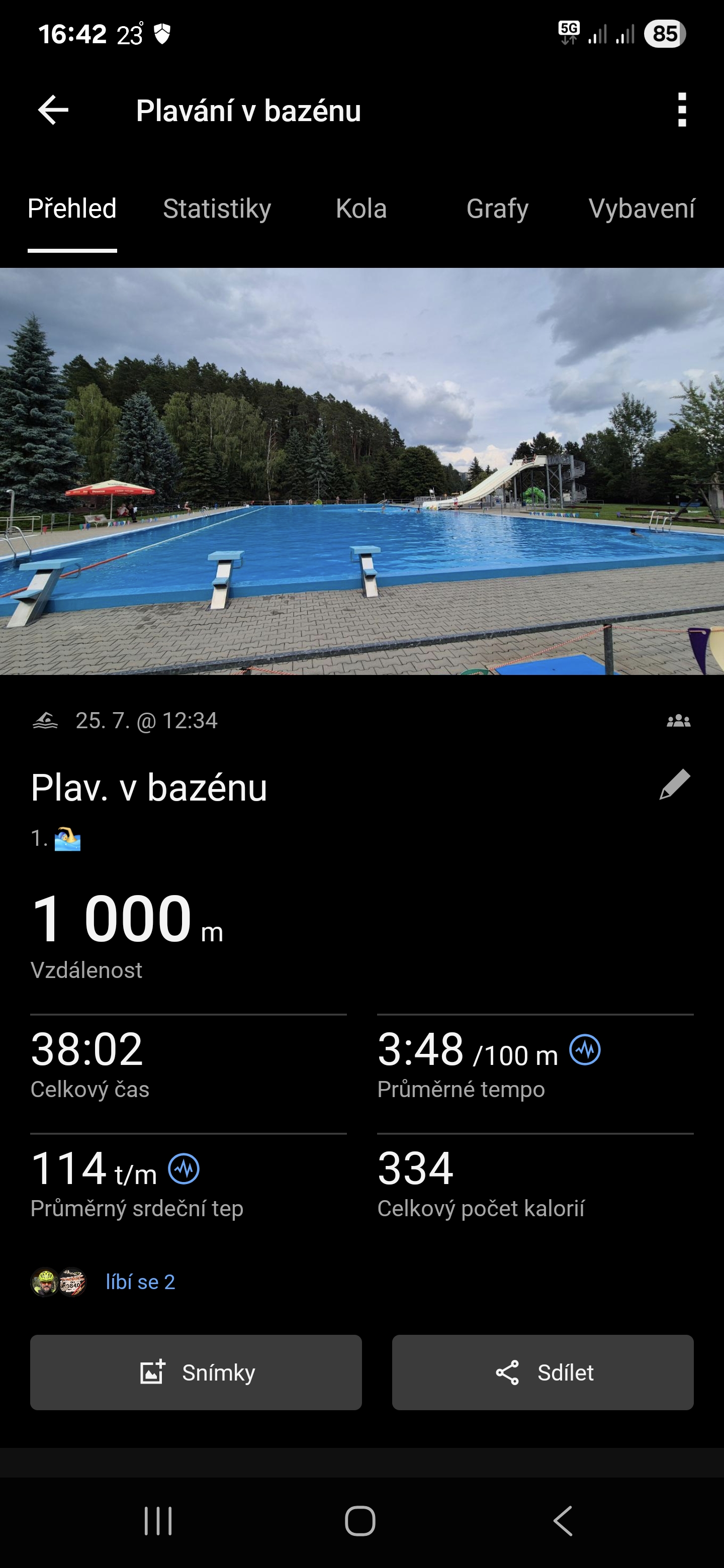This screenshot has height=1568, width=724.
Task: Open the privacy audience icon
Action: tap(678, 721)
